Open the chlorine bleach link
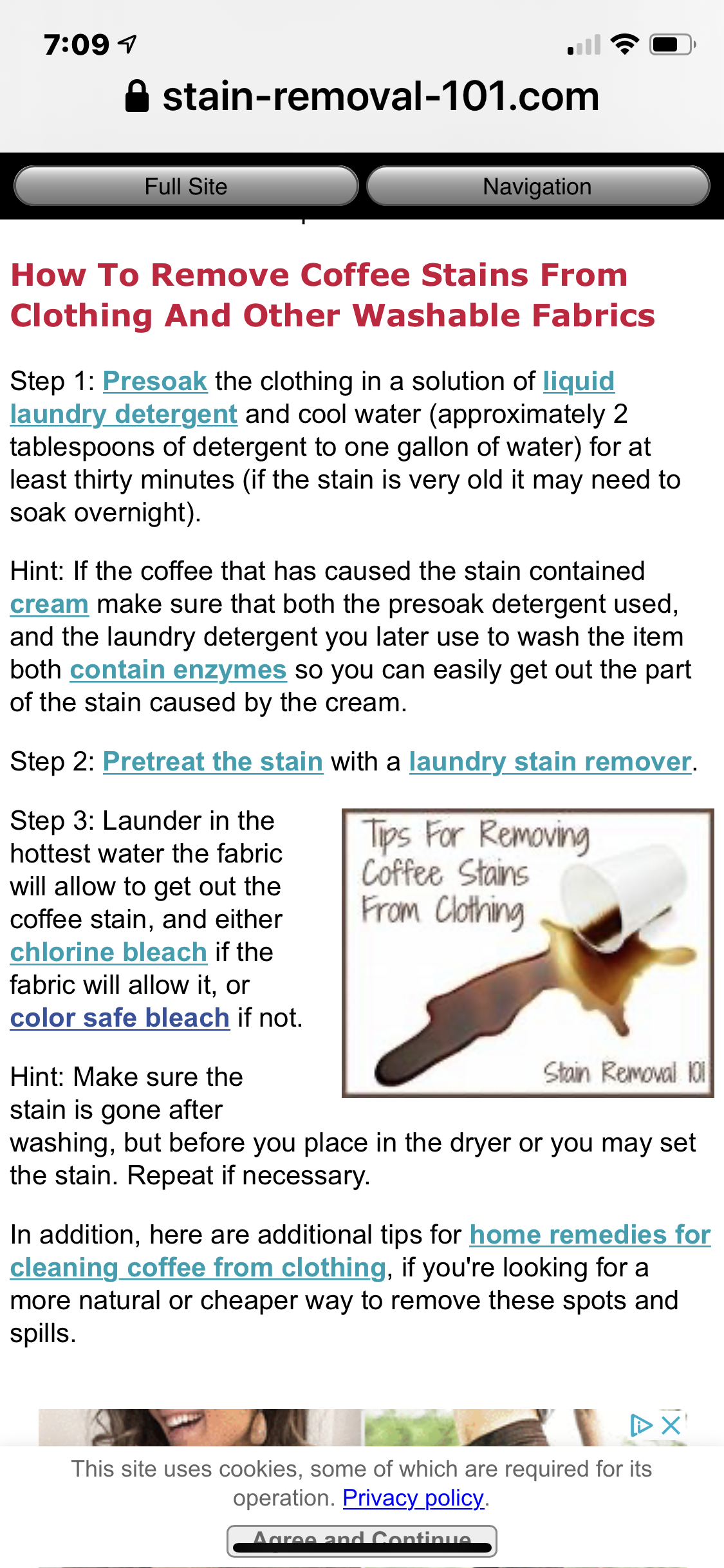The height and width of the screenshot is (1568, 724). [x=109, y=952]
